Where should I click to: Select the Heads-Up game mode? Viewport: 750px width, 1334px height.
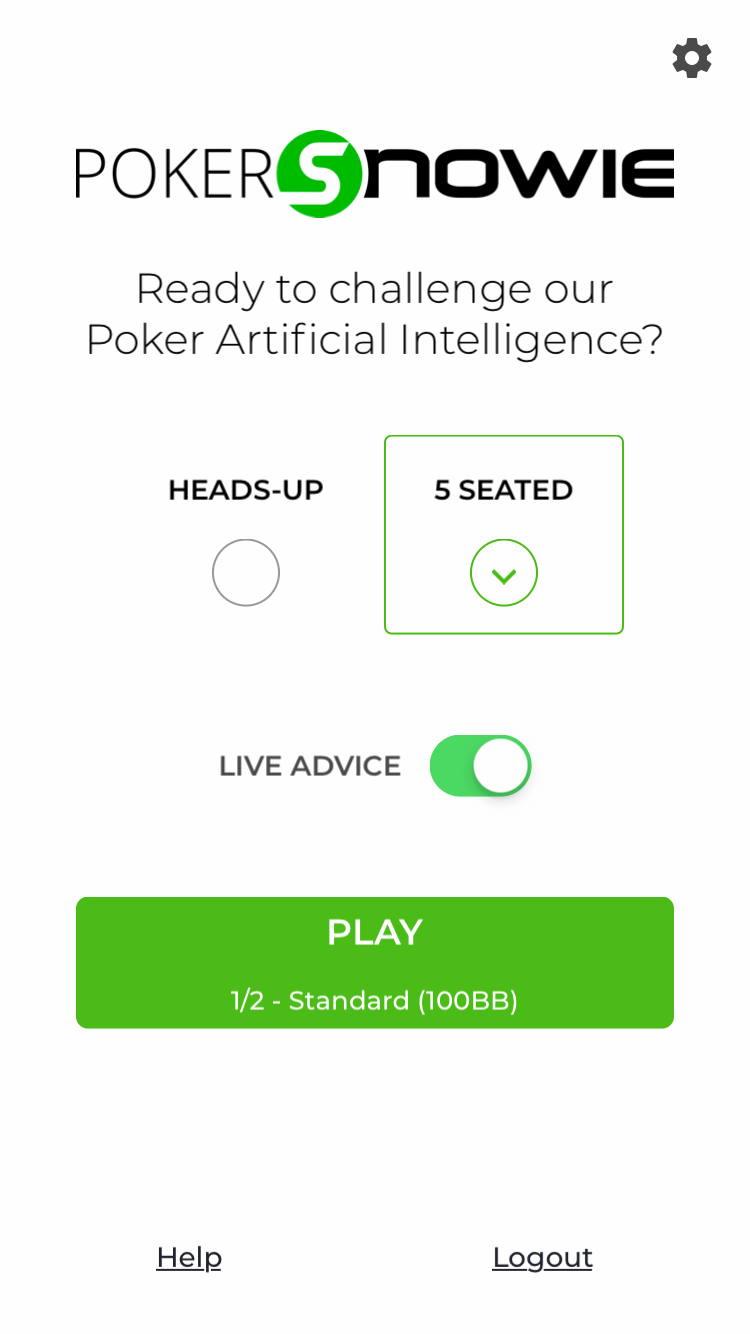pyautogui.click(x=246, y=572)
